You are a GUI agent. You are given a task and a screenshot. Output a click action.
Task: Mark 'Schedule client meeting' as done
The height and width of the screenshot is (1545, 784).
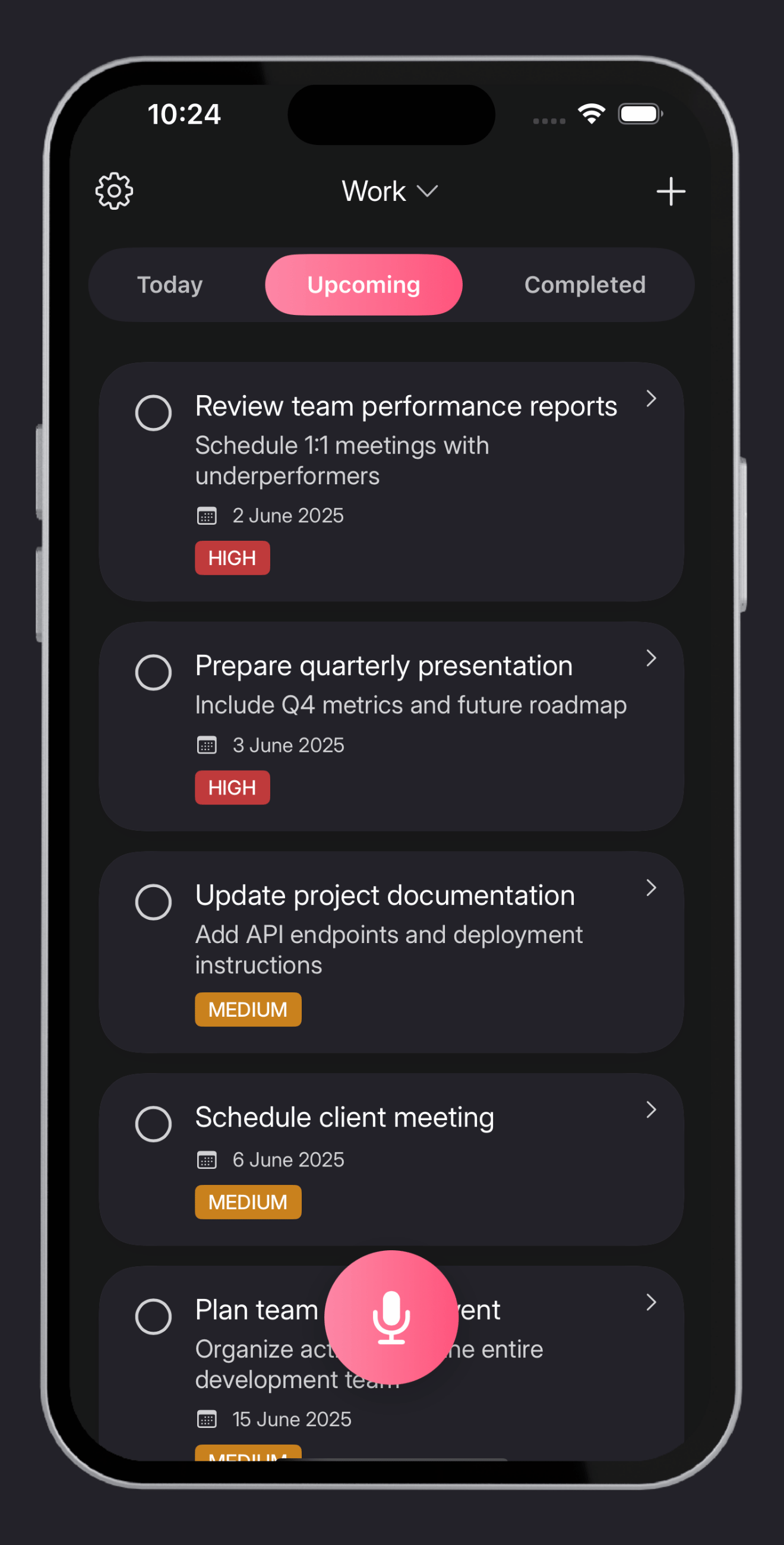153,1124
